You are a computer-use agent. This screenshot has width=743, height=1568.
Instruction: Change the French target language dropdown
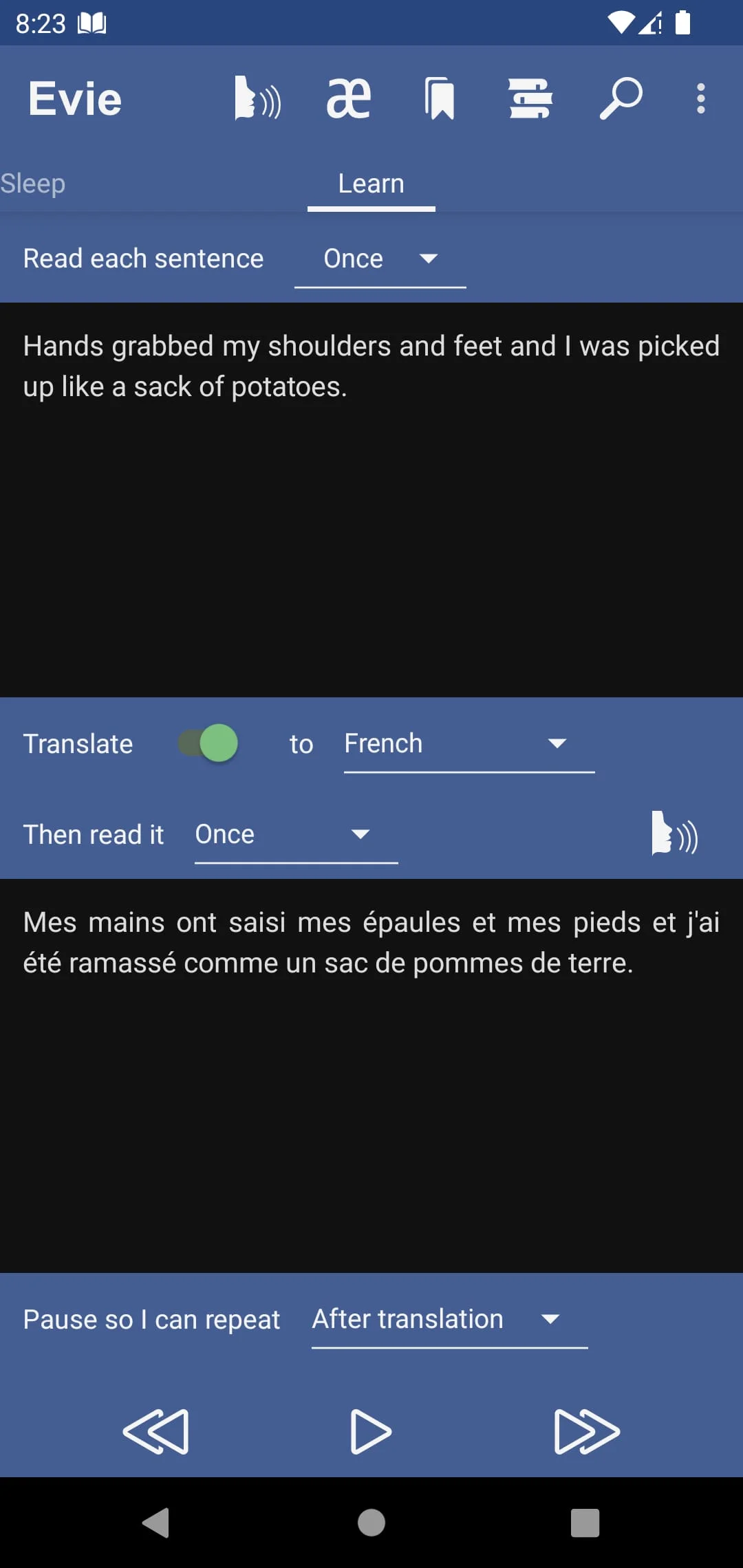[x=469, y=743]
